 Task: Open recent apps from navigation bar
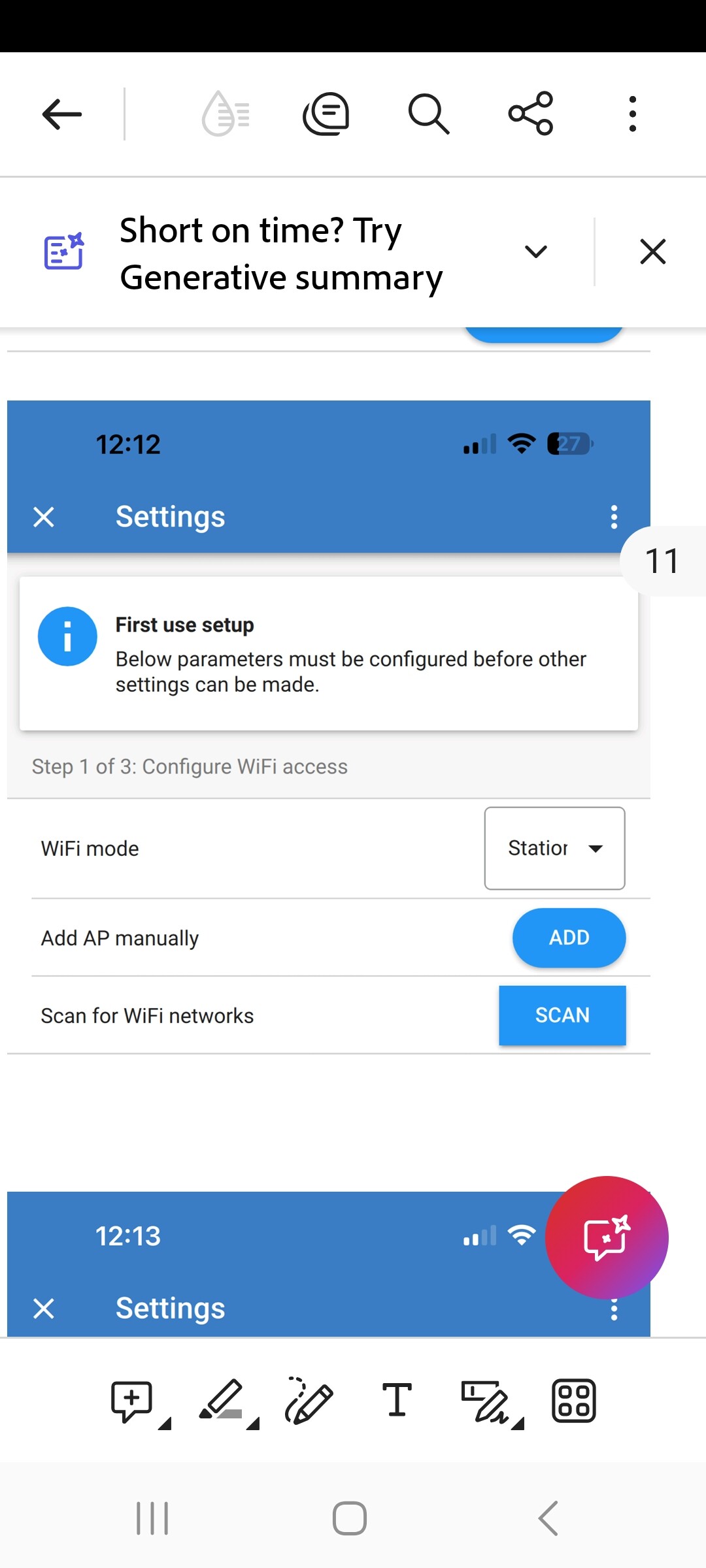click(x=152, y=1518)
